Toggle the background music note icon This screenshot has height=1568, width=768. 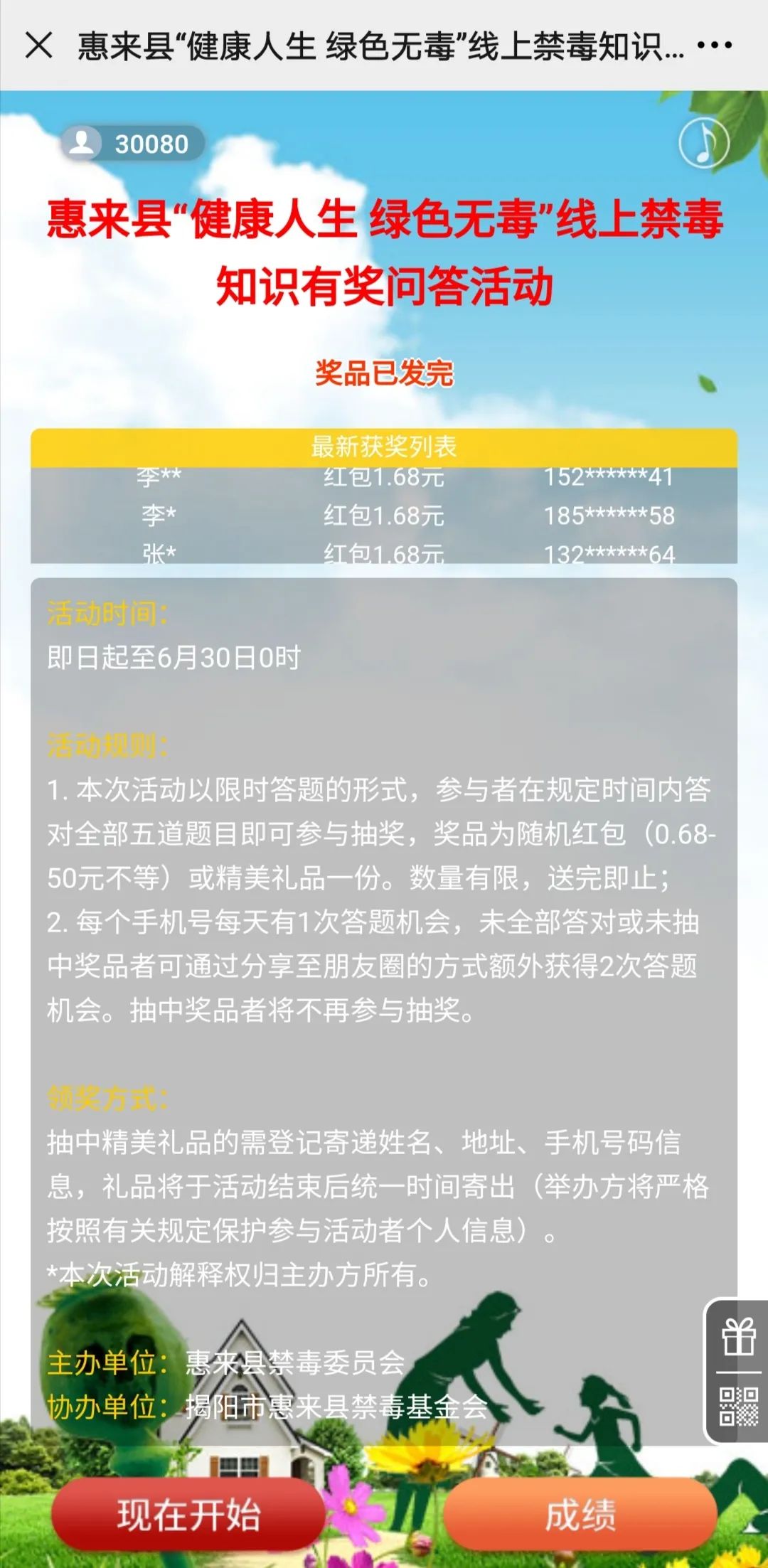703,143
